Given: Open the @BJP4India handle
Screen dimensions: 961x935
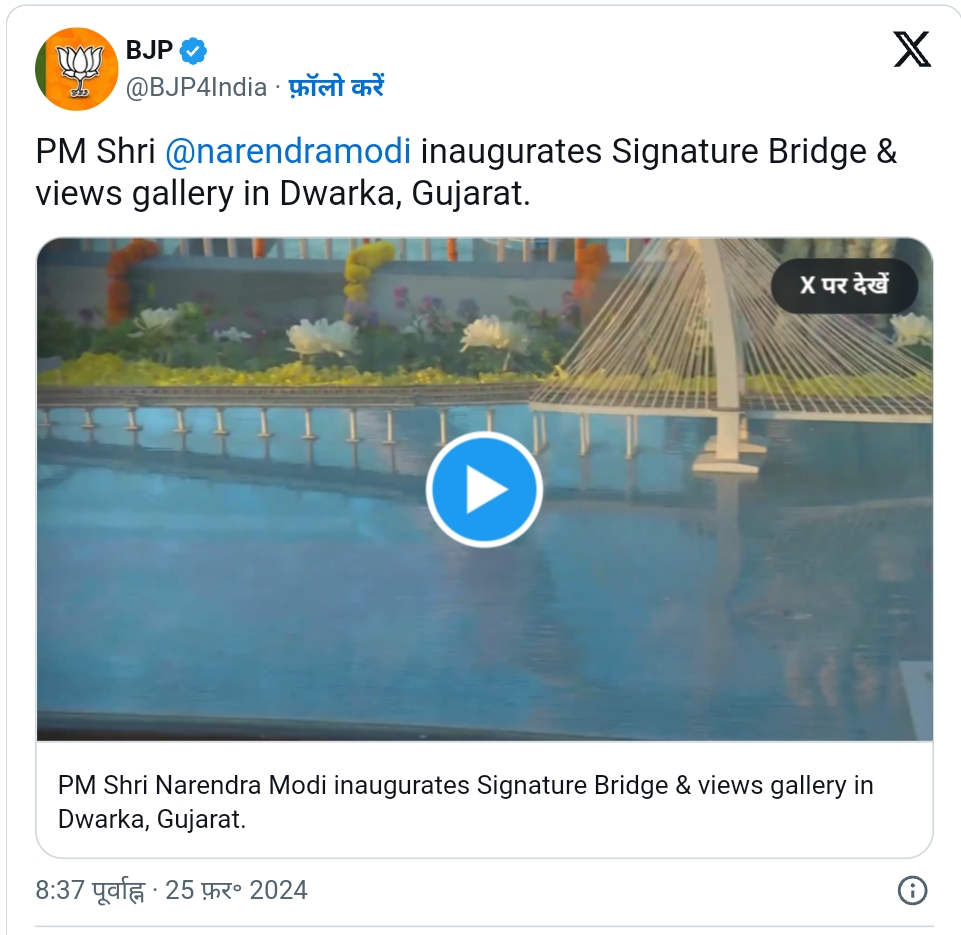Looking at the screenshot, I should pos(196,88).
